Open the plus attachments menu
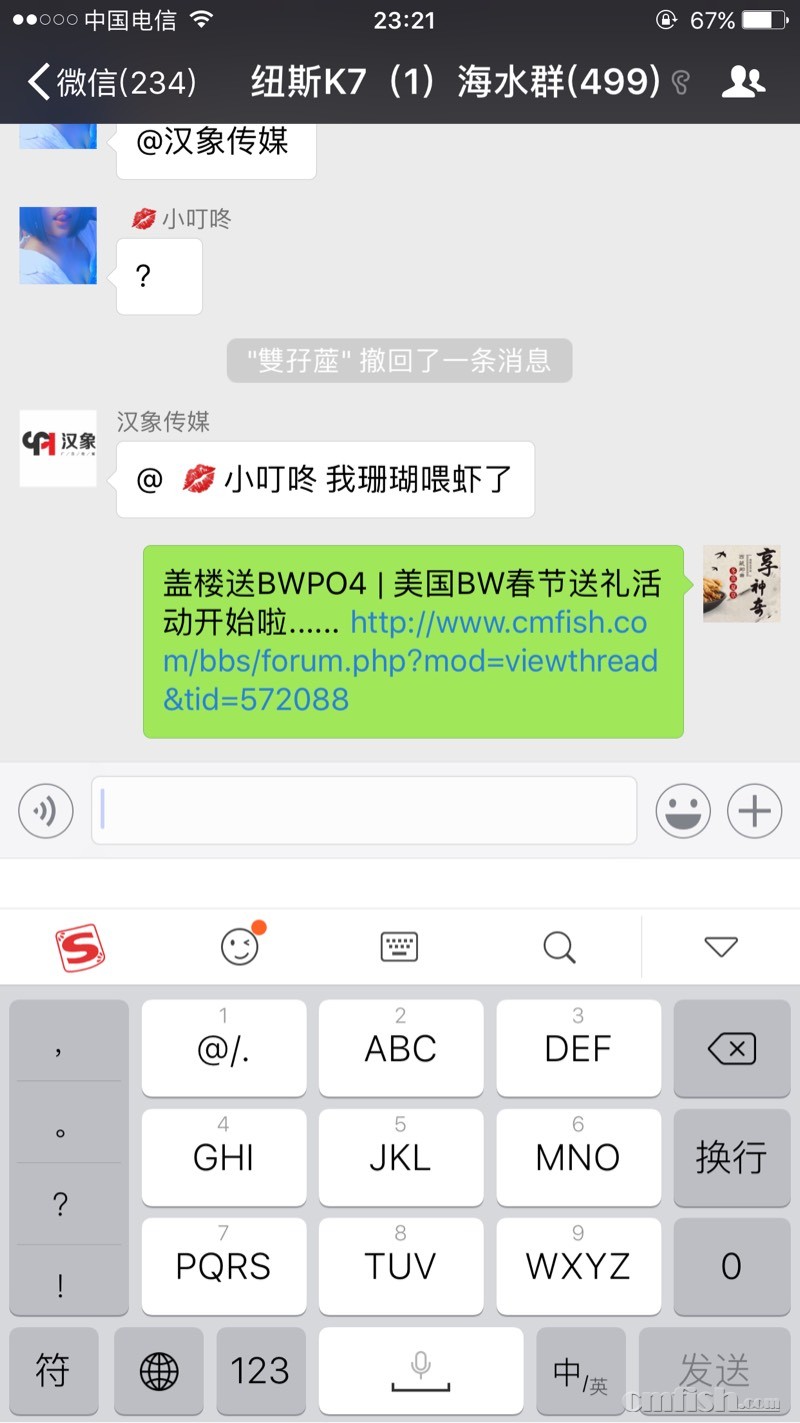The width and height of the screenshot is (800, 1423). (x=754, y=810)
